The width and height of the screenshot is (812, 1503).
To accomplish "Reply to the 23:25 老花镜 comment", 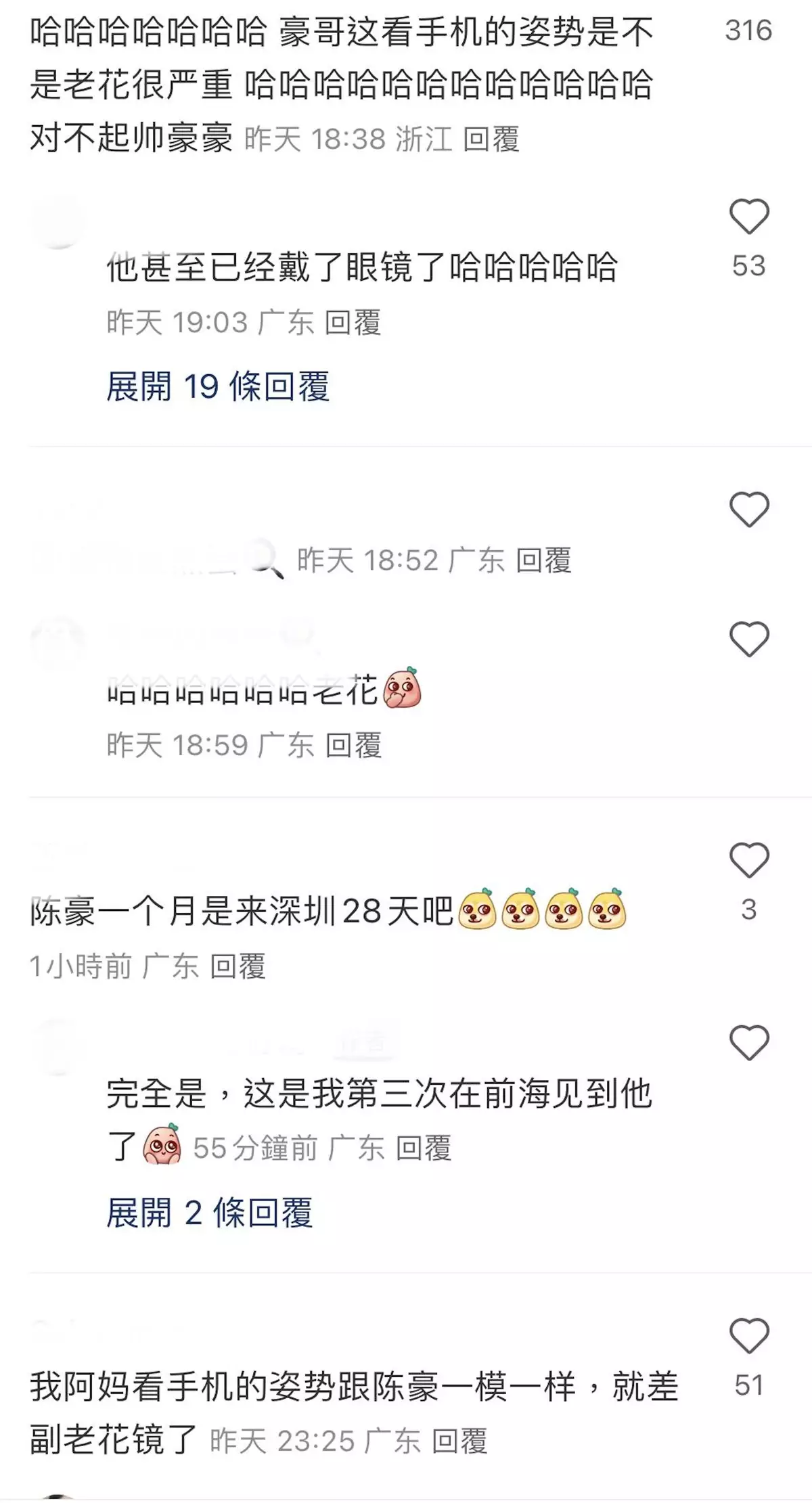I will (459, 1441).
